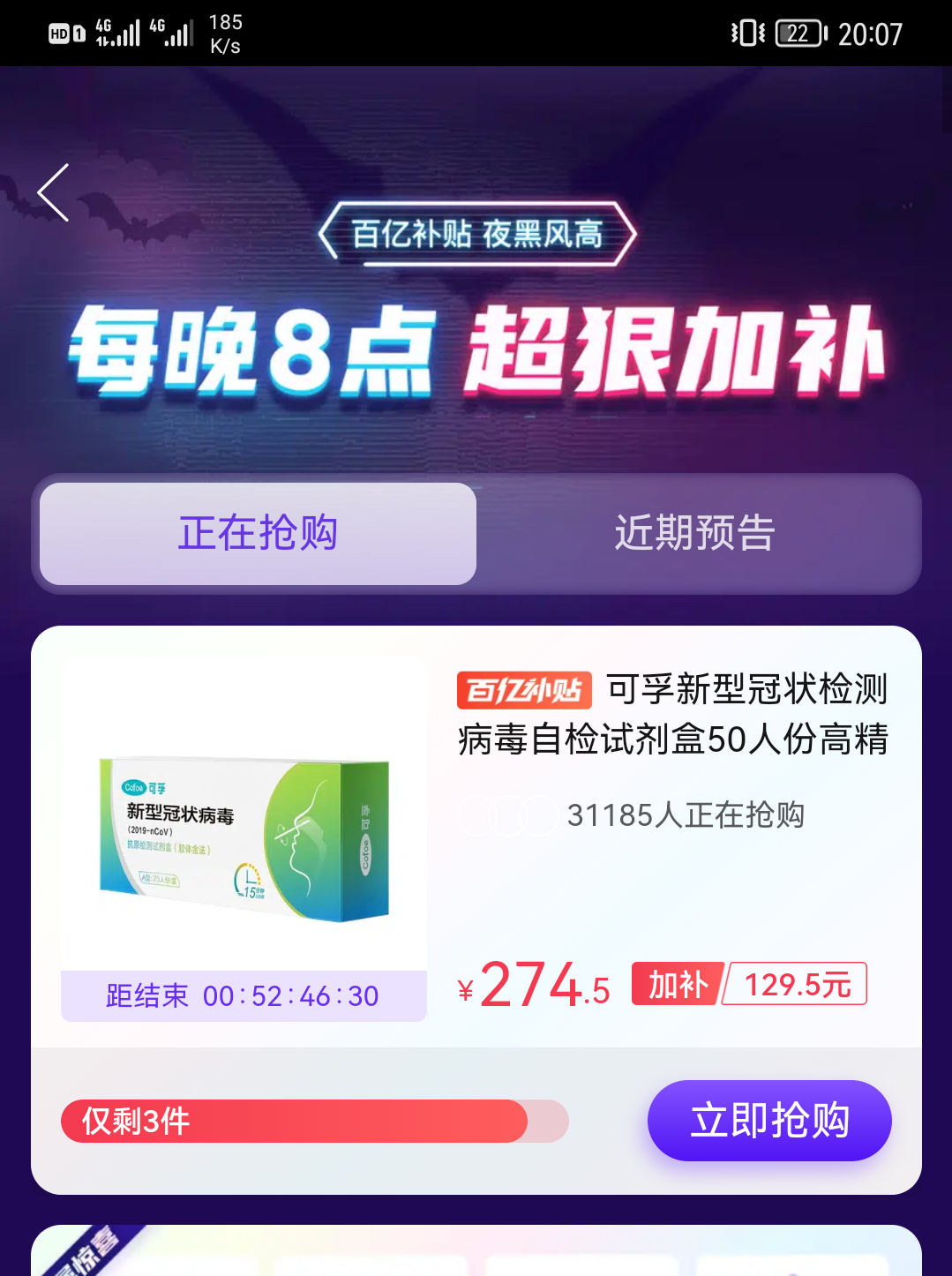Tap the countdown timer 00:52:46:30

[x=242, y=995]
